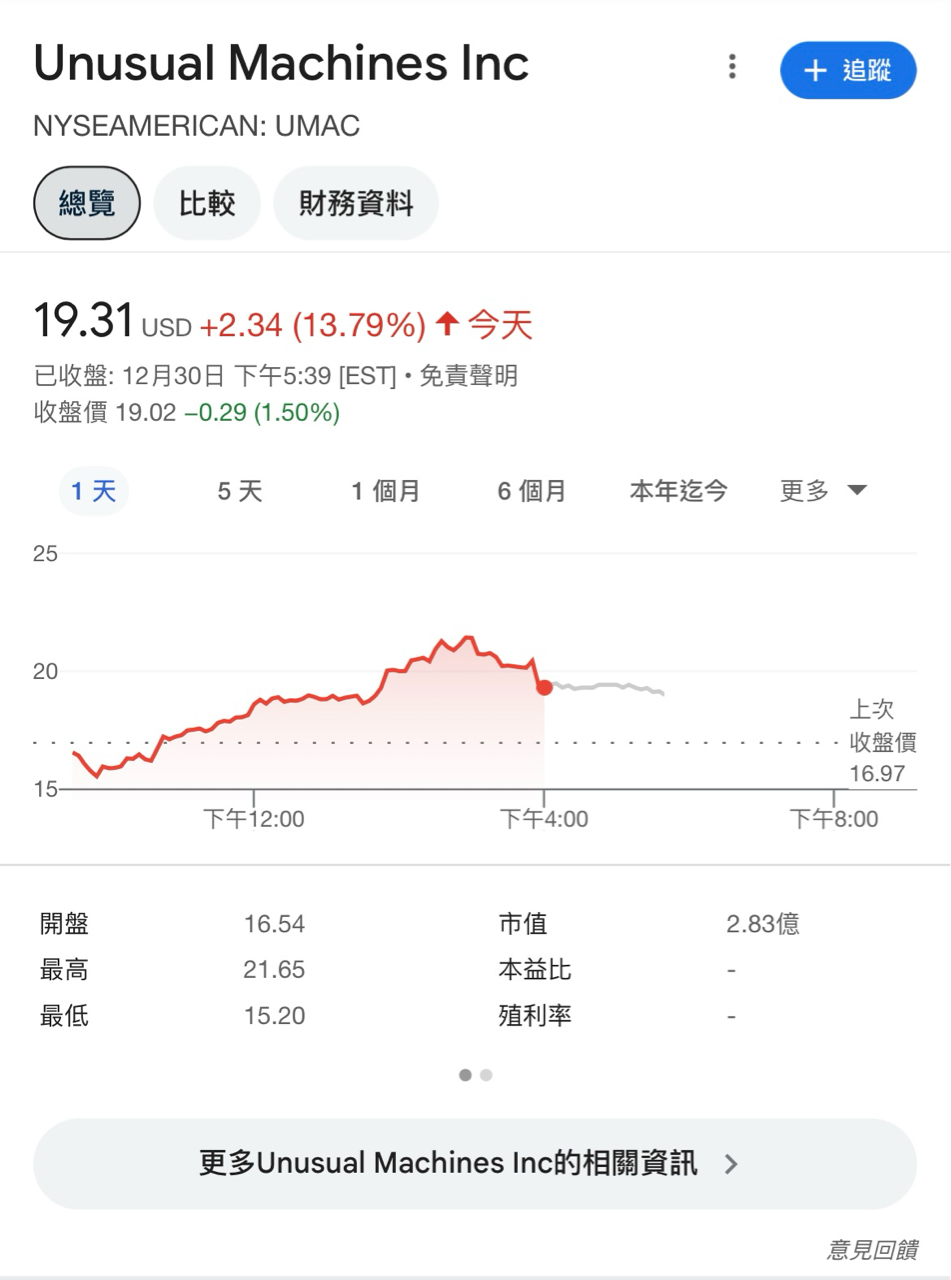The width and height of the screenshot is (951, 1280).
Task: Open the 財務資料 tab
Action: point(356,202)
